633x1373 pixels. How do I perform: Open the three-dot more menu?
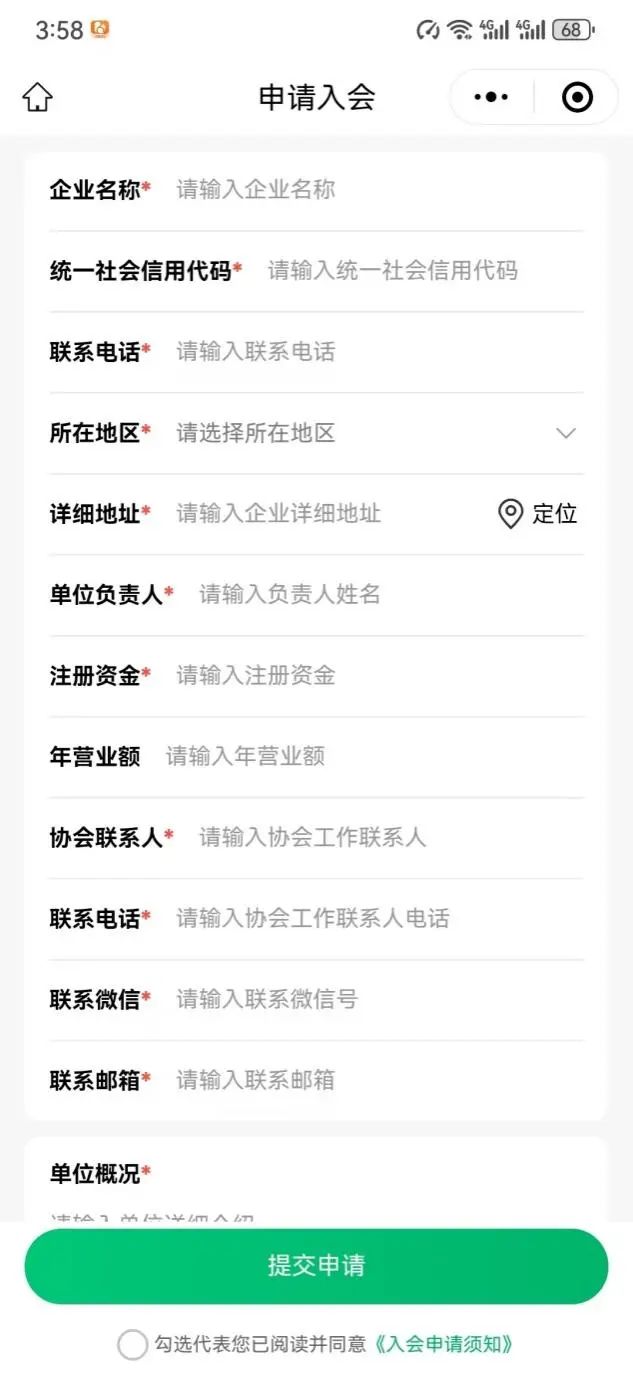(x=491, y=97)
